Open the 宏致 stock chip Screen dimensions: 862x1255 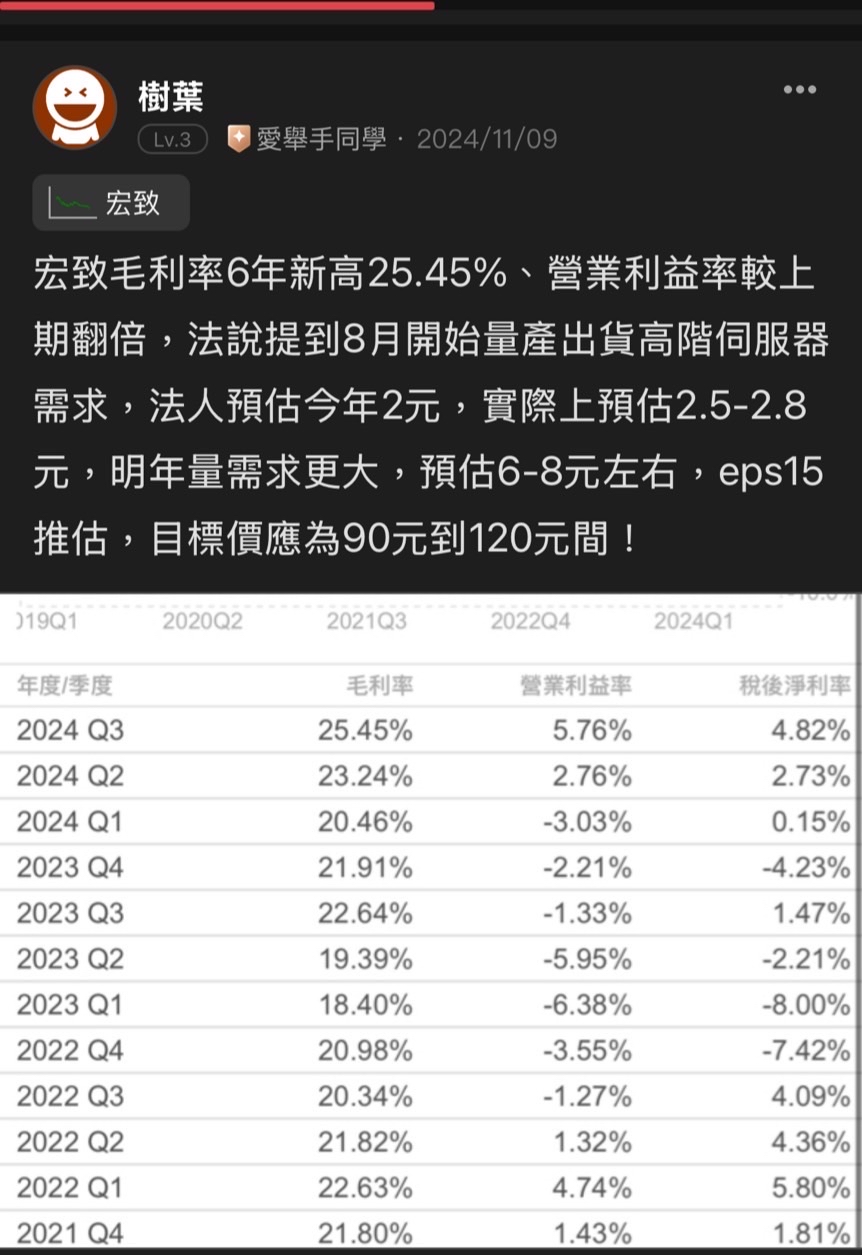111,203
